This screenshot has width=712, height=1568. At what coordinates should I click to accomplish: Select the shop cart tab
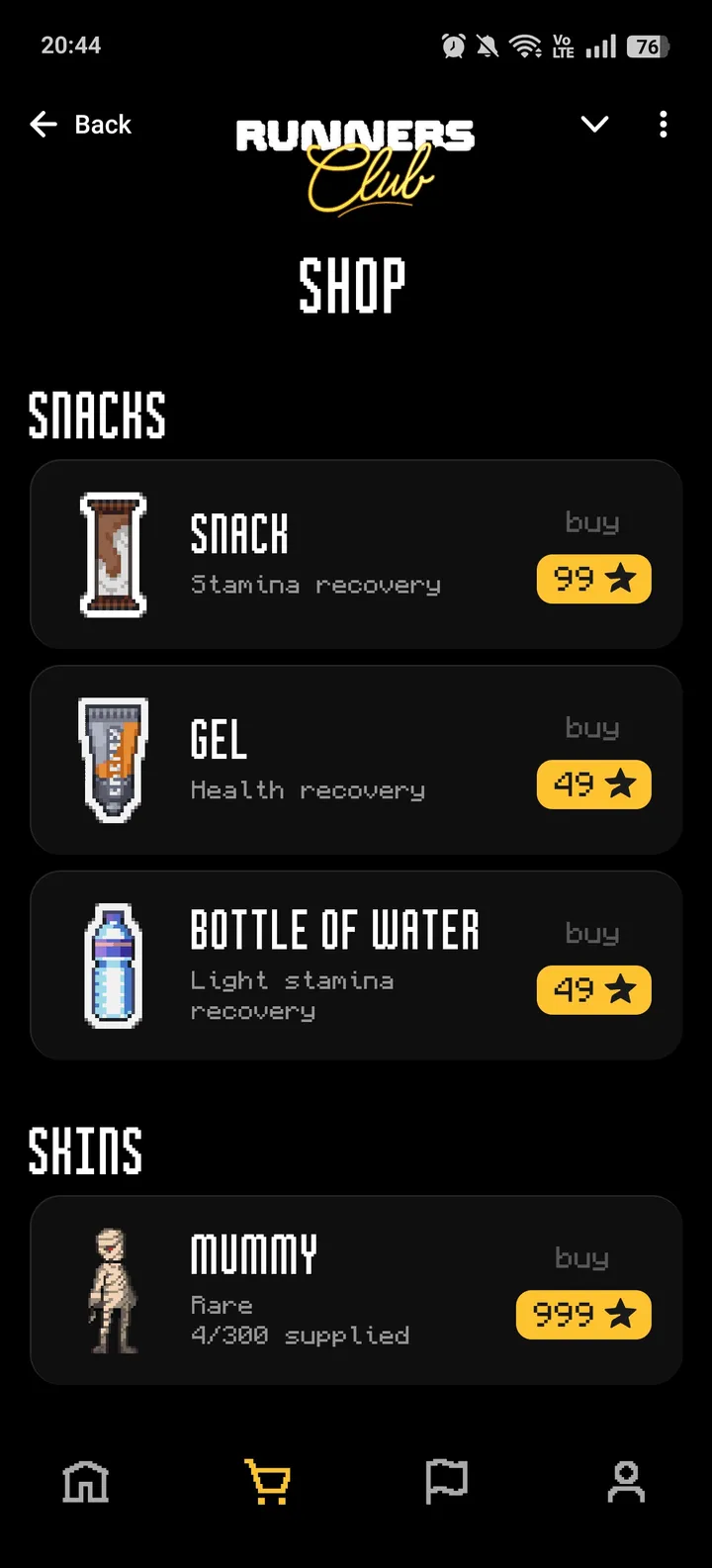[x=267, y=1482]
